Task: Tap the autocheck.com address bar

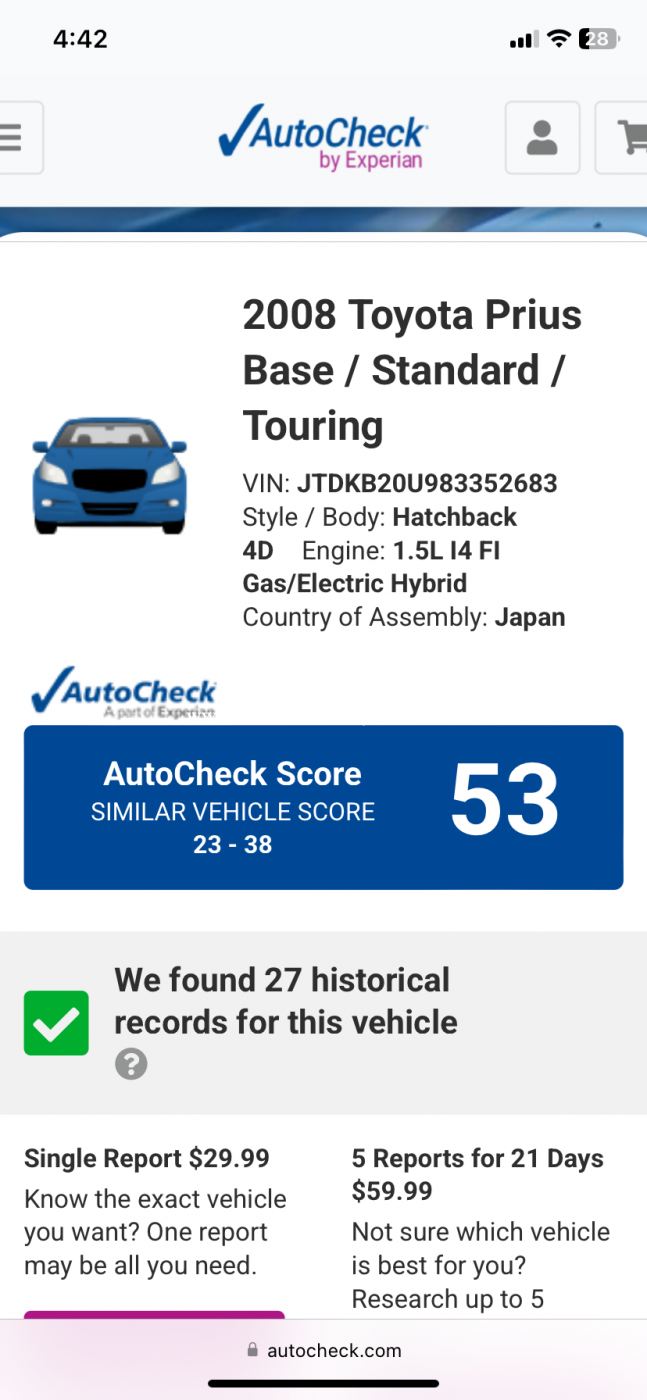Action: [323, 1350]
